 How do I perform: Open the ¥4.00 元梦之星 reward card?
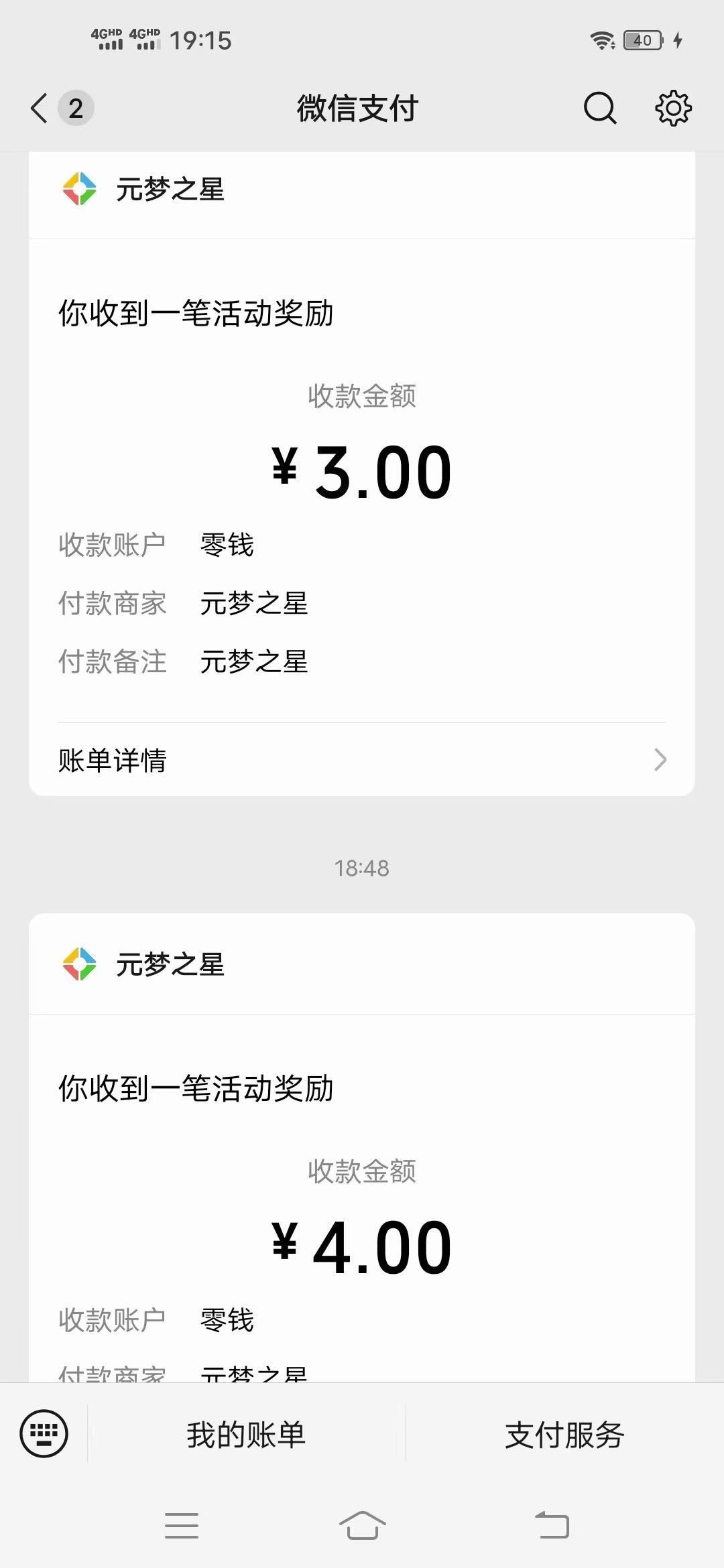pyautogui.click(x=362, y=1147)
